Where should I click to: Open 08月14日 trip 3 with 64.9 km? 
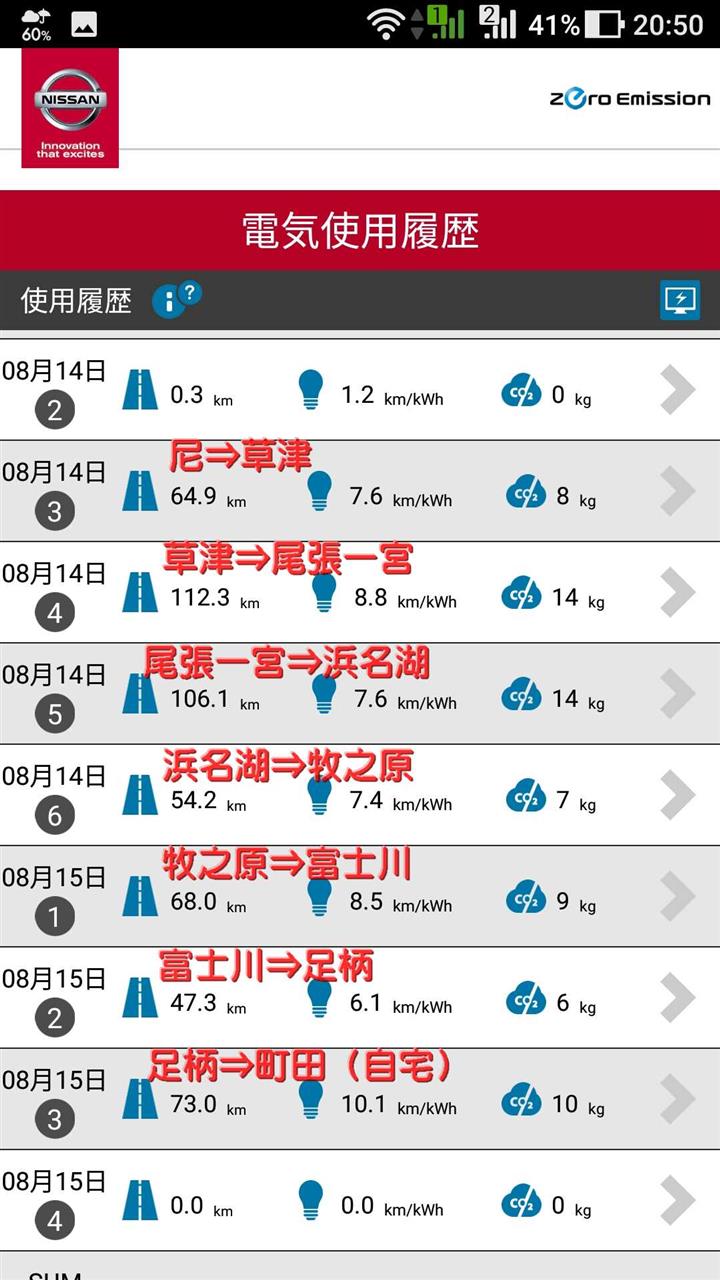pyautogui.click(x=360, y=493)
